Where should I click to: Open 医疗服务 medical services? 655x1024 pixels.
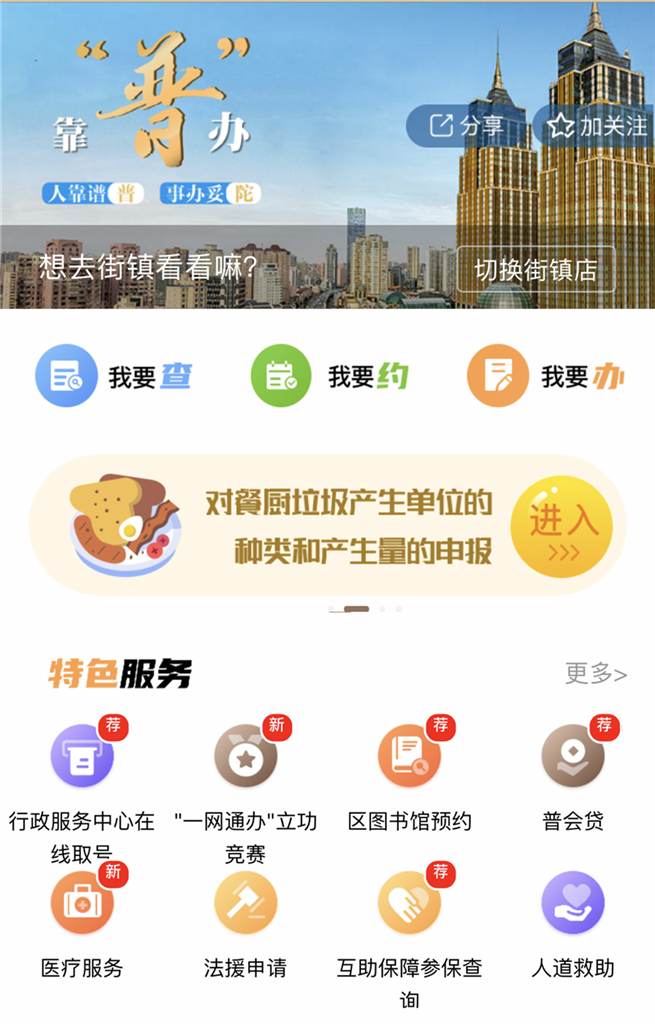click(82, 904)
